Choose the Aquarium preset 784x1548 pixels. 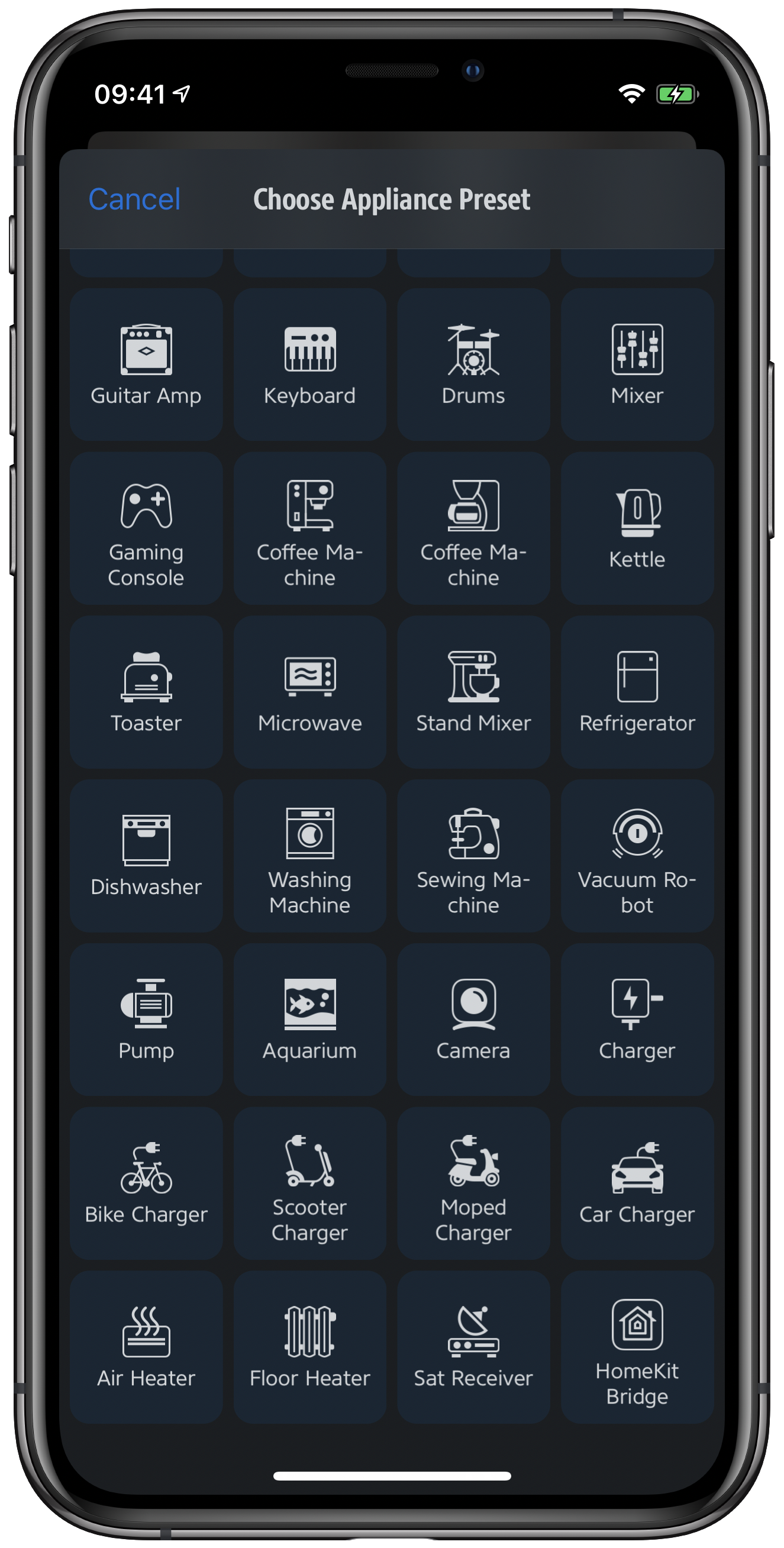coord(309,1019)
